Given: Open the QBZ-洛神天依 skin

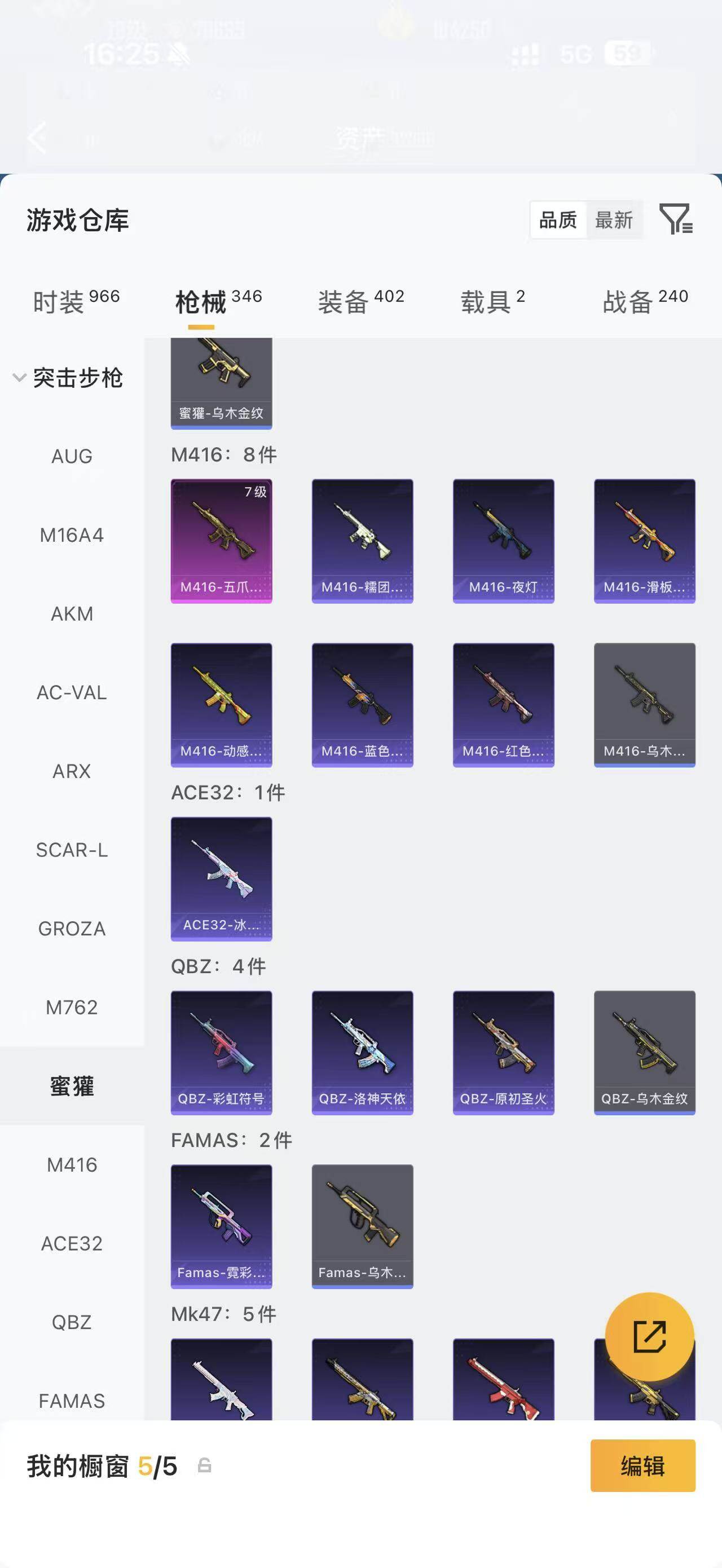Looking at the screenshot, I should [362, 1053].
